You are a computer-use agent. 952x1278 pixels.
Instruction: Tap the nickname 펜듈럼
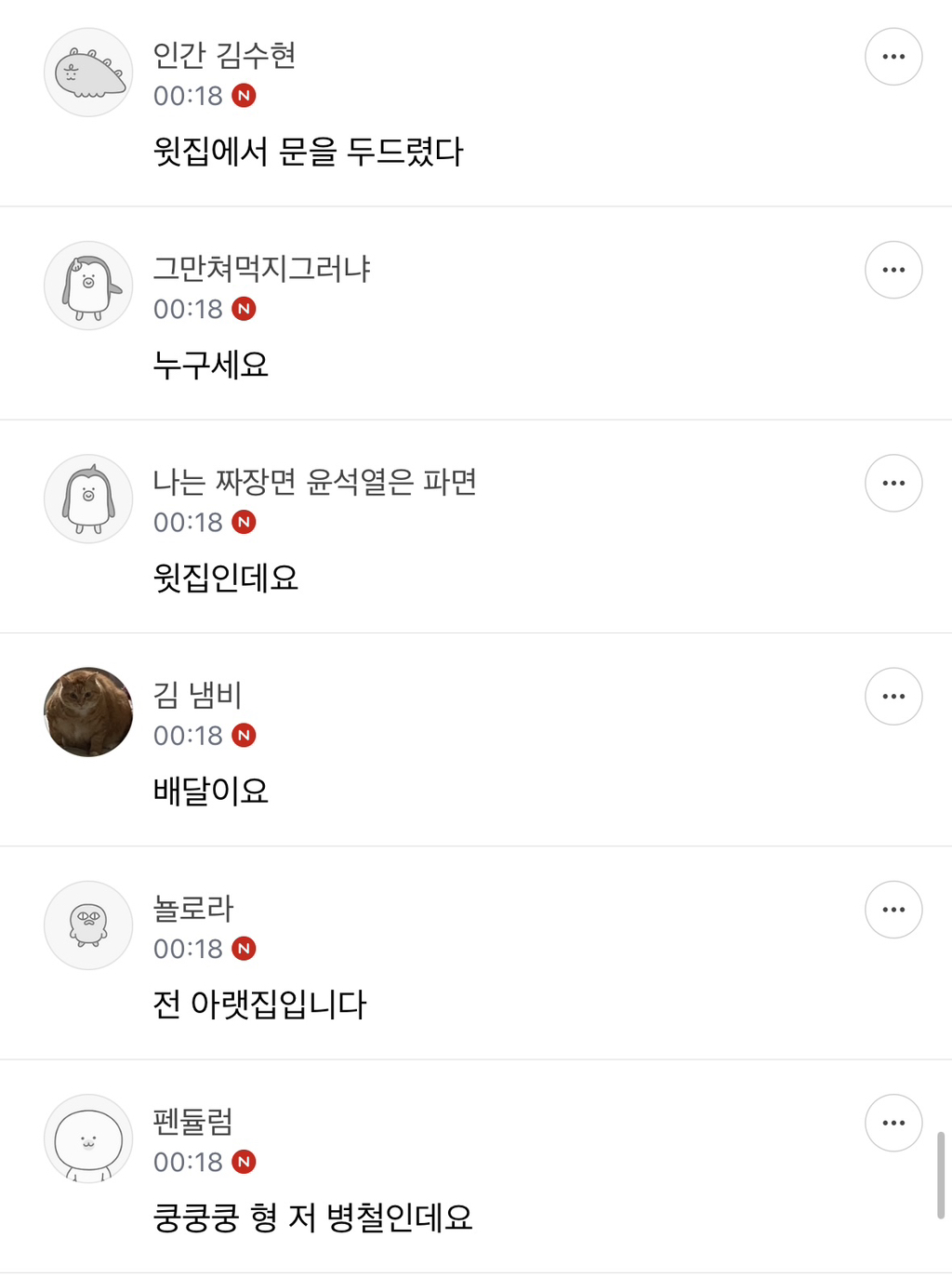[x=192, y=1122]
